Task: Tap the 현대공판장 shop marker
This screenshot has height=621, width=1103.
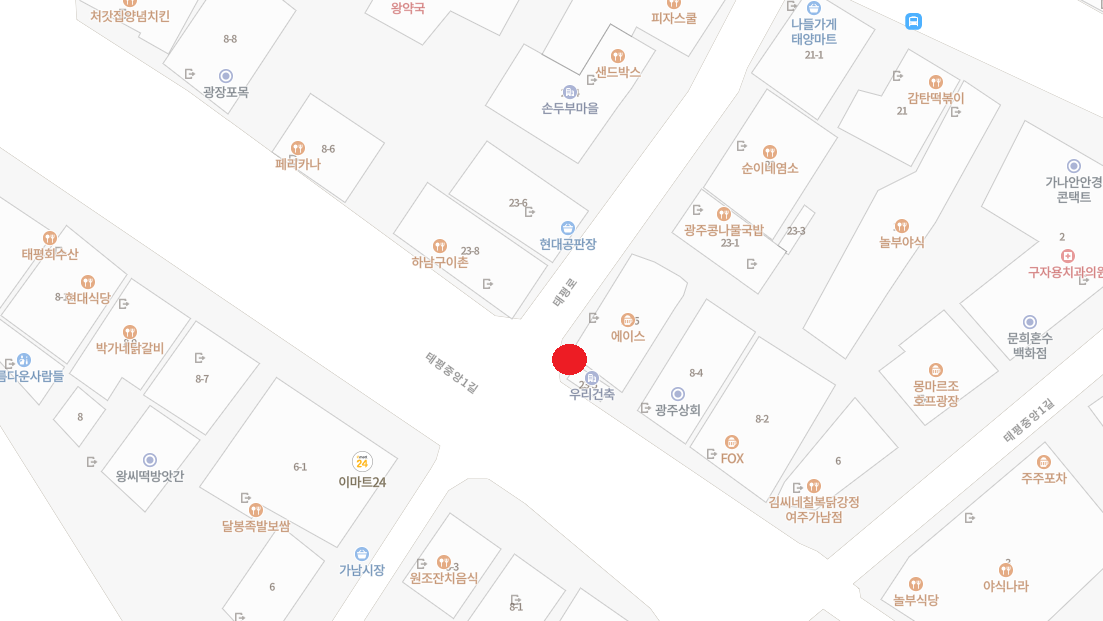Action: coord(567,228)
